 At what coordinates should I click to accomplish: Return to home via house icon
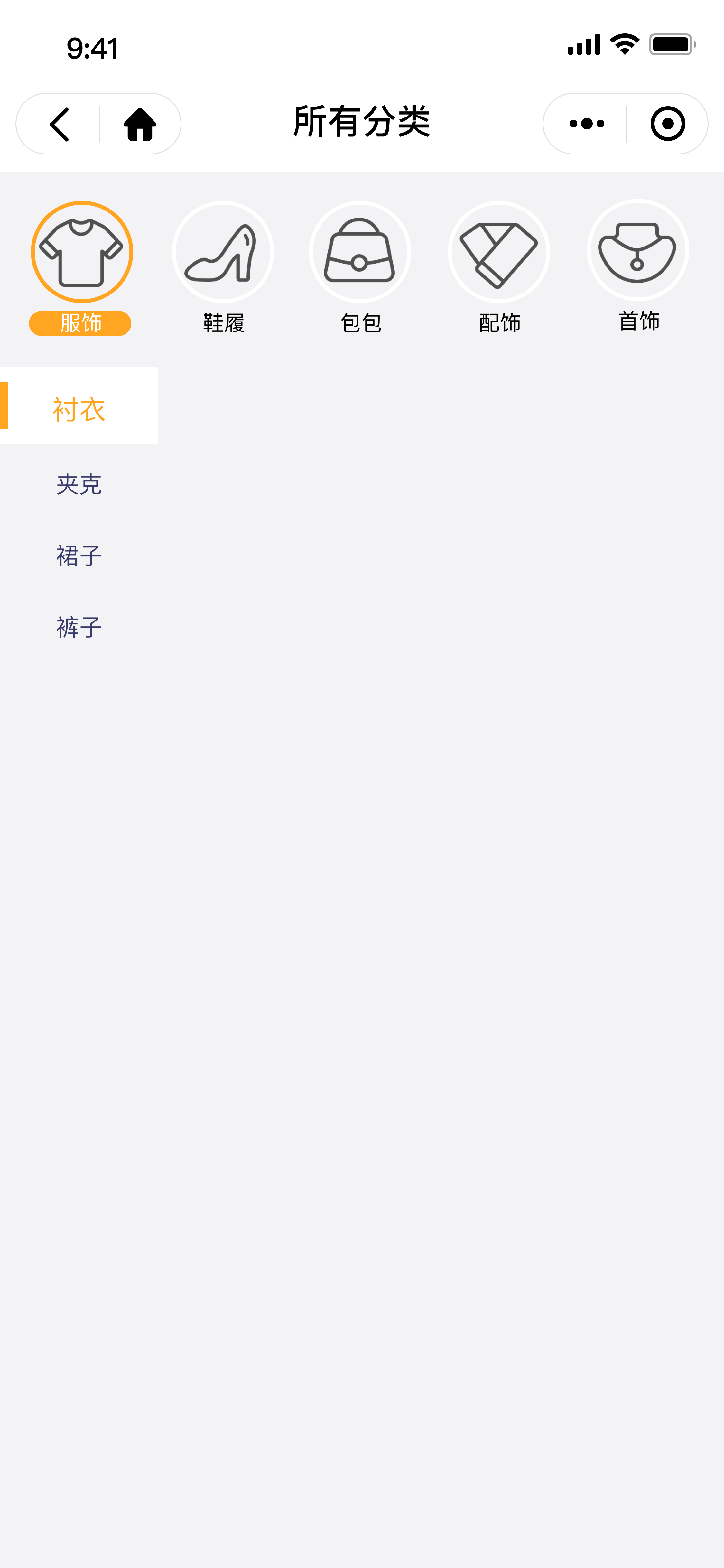pyautogui.click(x=141, y=124)
